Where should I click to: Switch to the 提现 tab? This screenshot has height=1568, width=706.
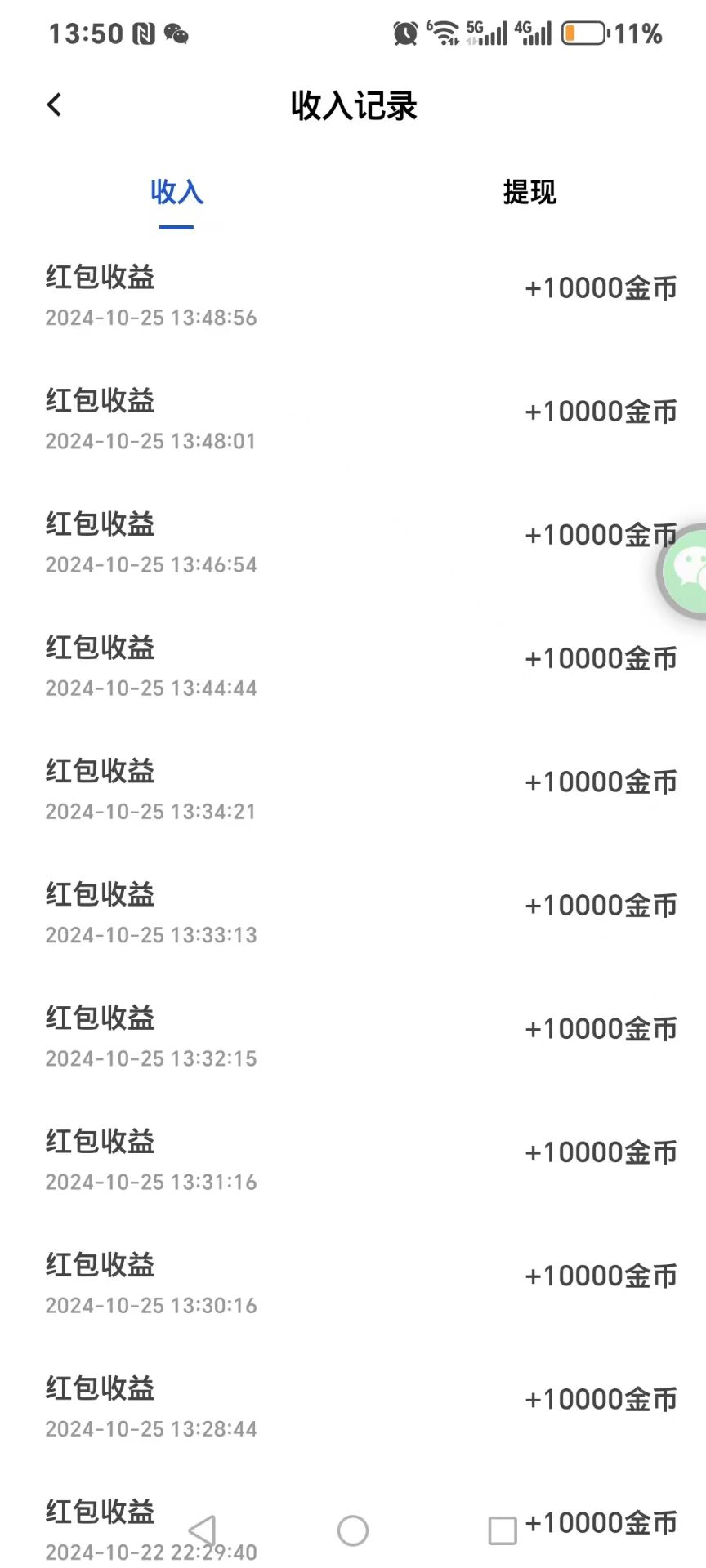tap(529, 193)
